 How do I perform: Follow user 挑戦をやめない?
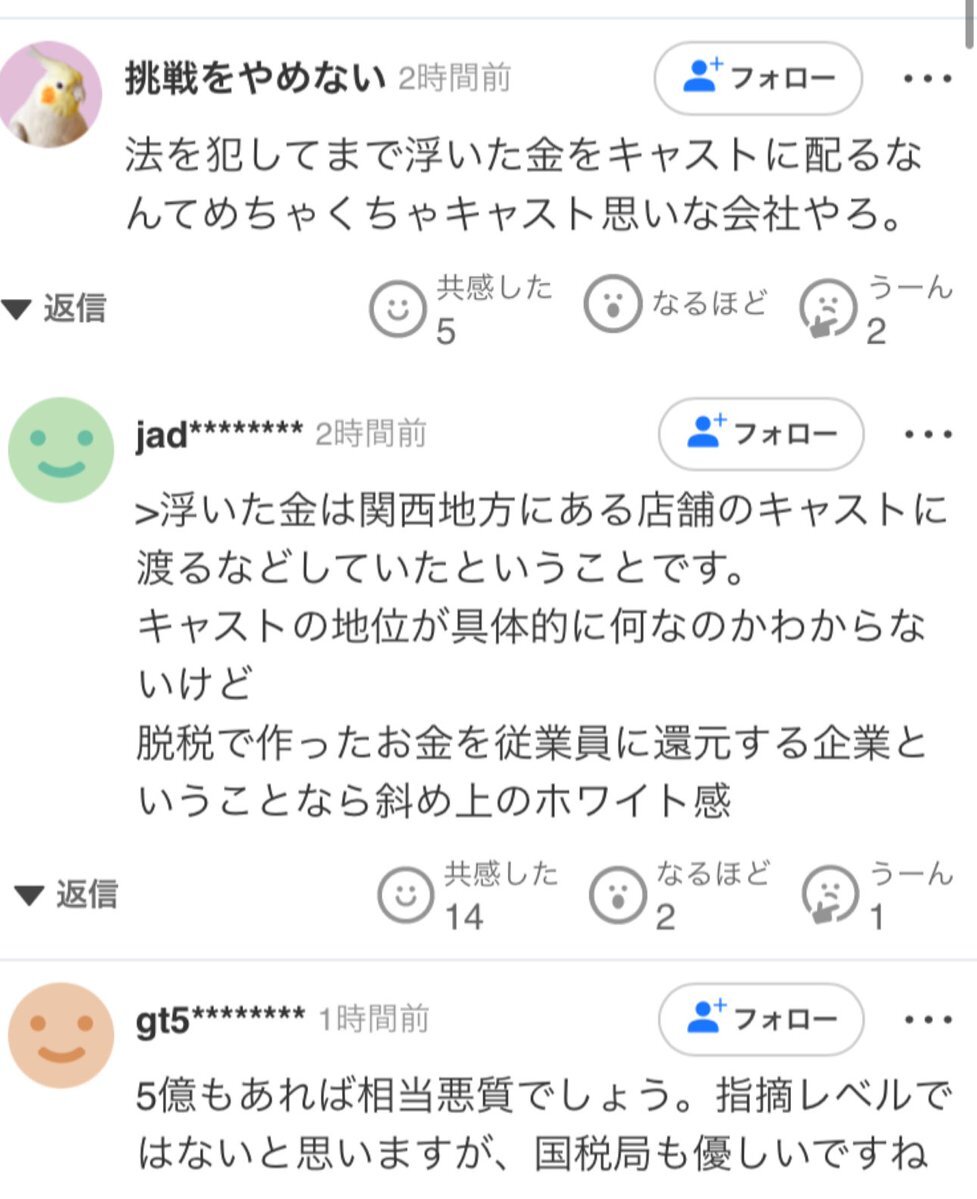(x=757, y=79)
